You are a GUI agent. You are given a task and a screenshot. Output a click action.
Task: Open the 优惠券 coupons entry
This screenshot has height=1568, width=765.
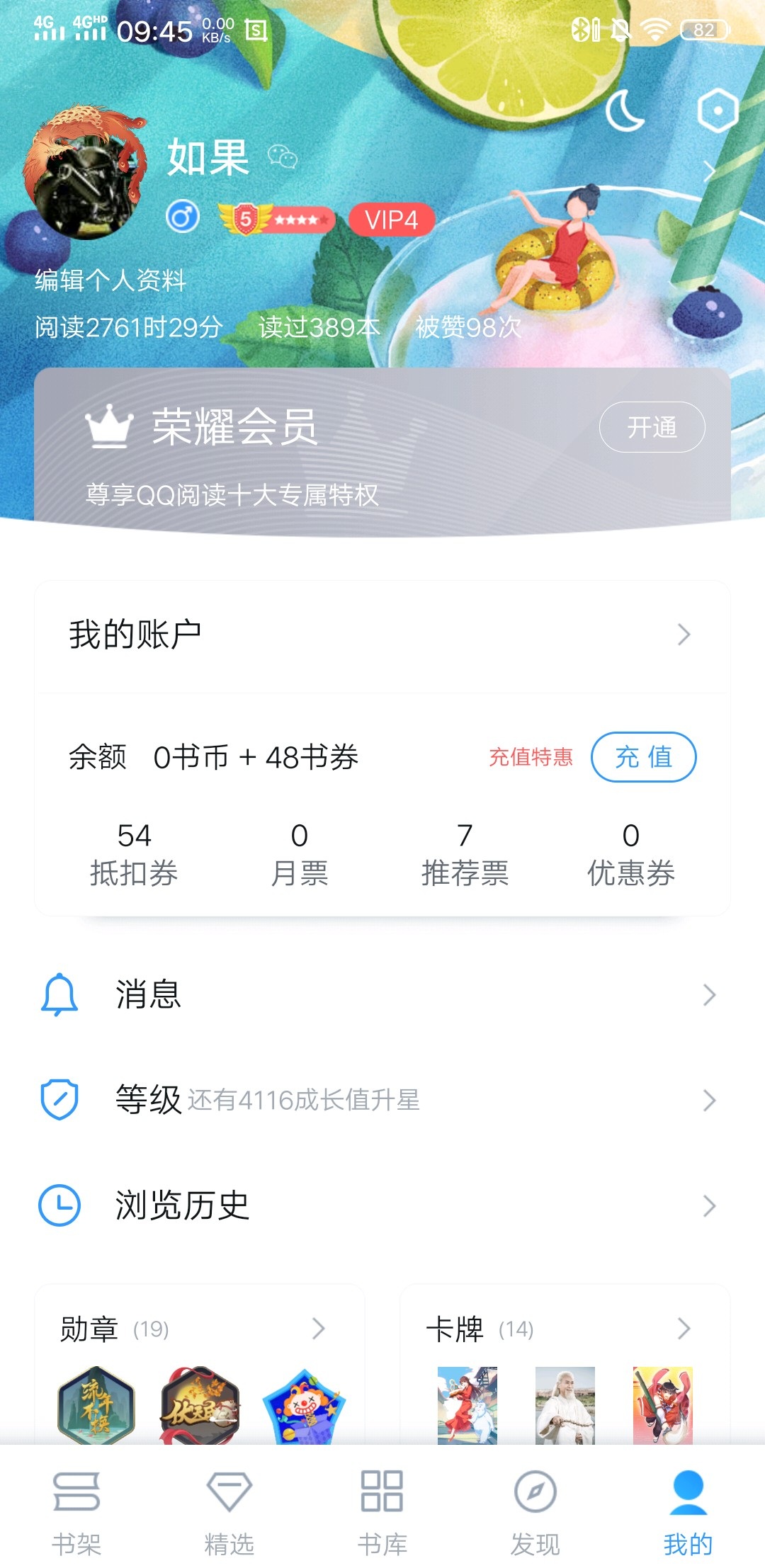pyautogui.click(x=630, y=855)
